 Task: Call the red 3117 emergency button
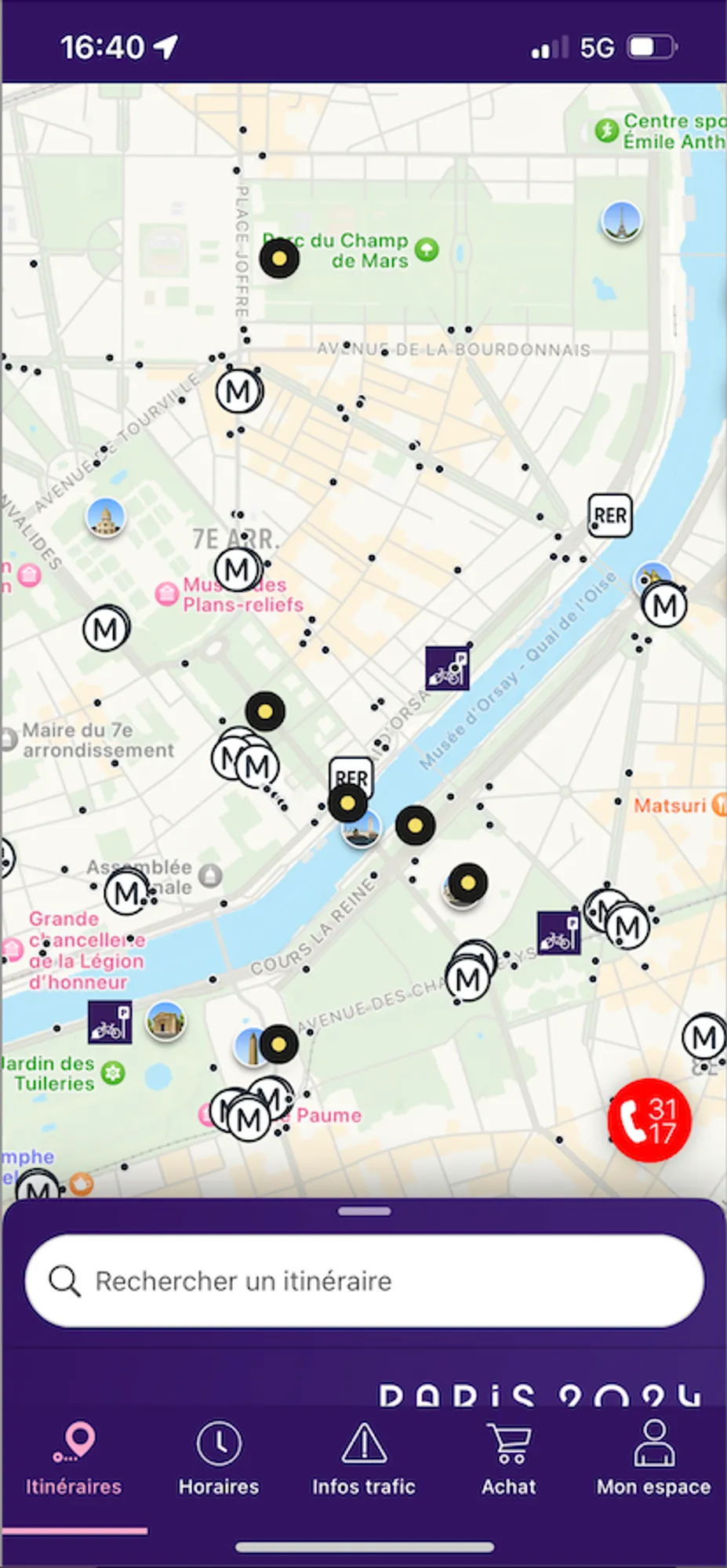coord(649,1120)
